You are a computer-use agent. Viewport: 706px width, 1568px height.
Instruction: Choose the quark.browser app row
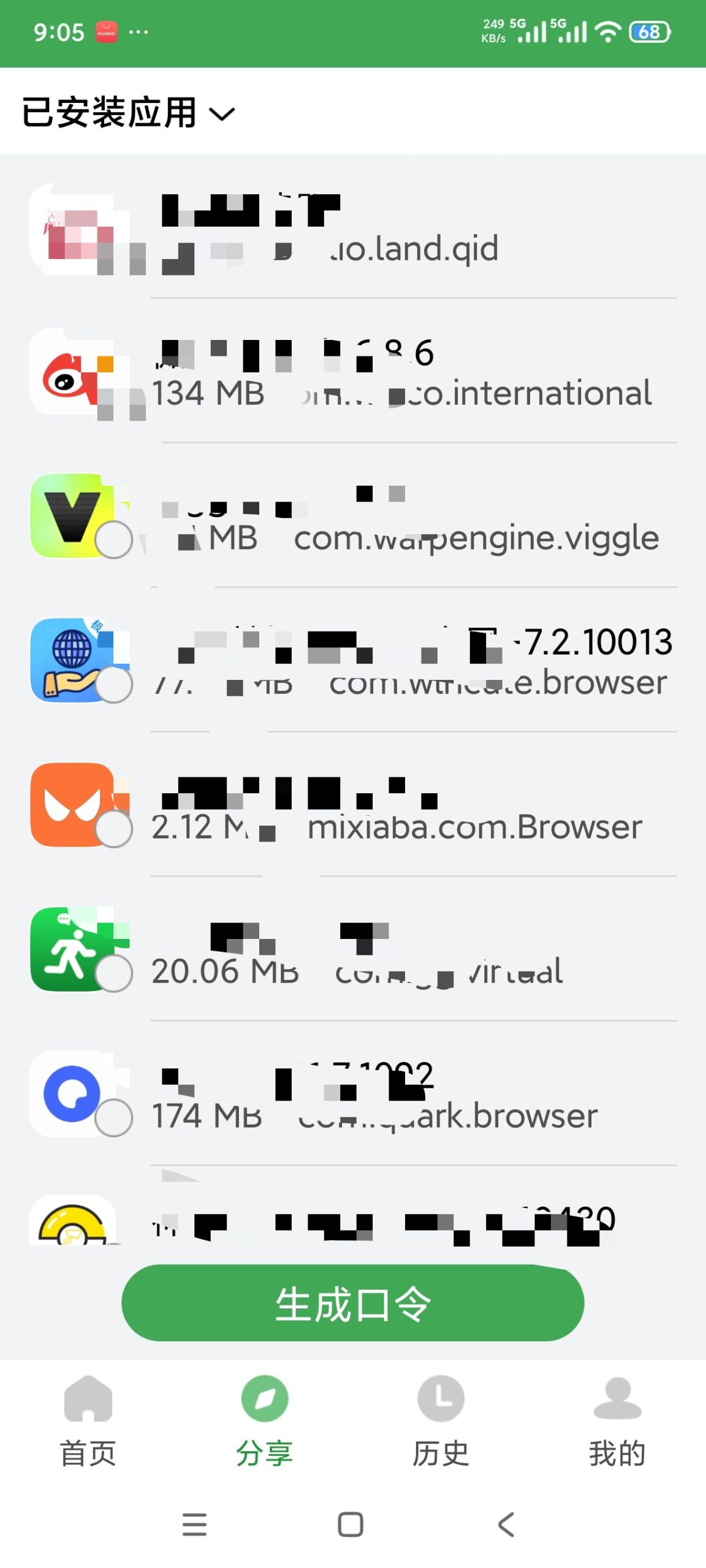[353, 1094]
